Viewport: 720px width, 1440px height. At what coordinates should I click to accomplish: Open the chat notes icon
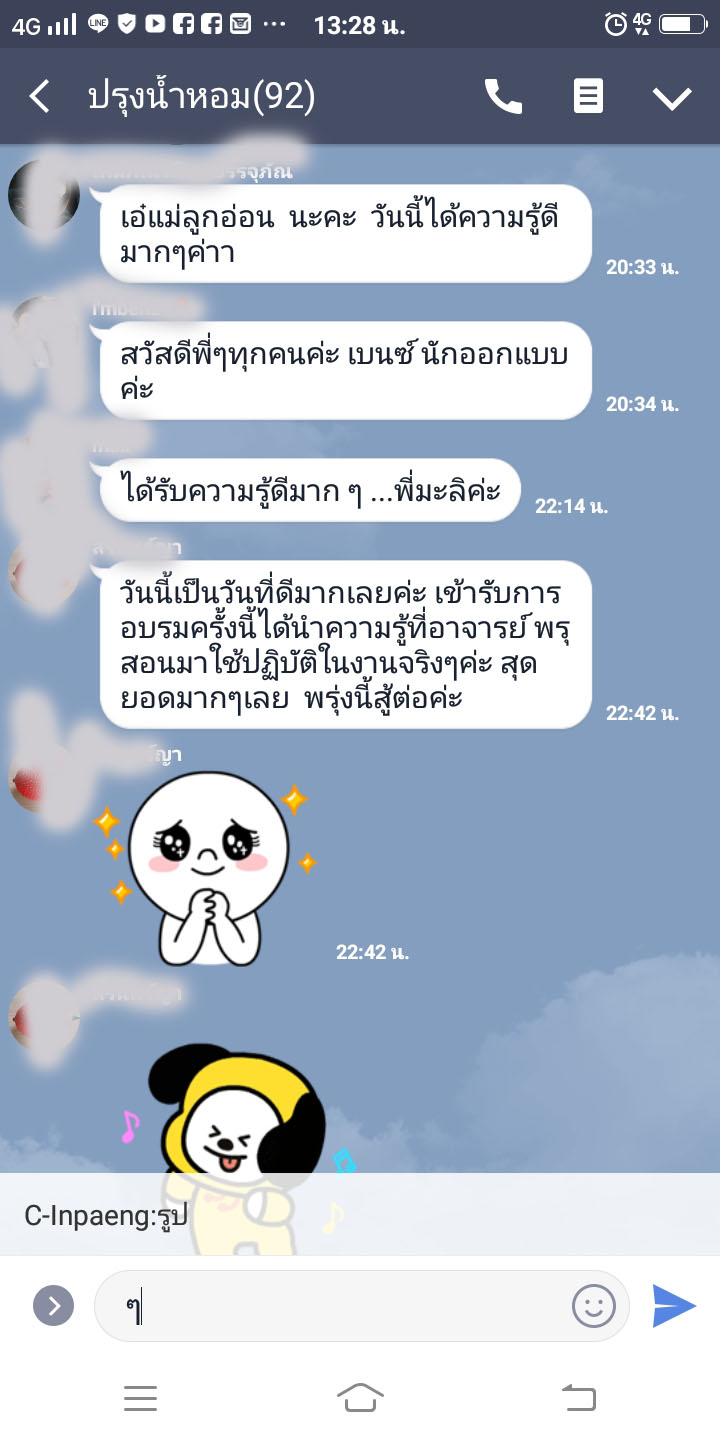click(588, 97)
